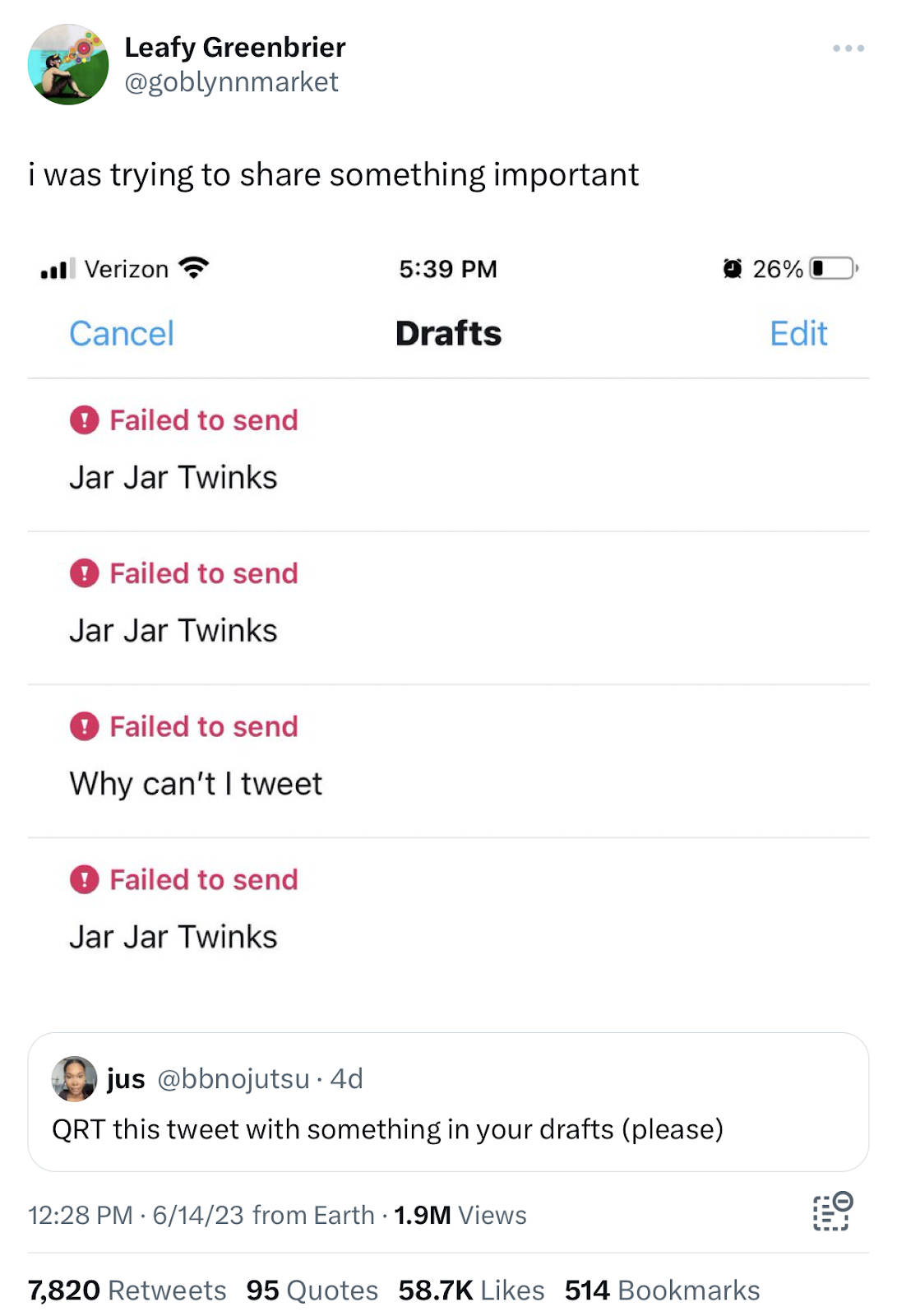The image size is (897, 1316).
Task: Tap the icon beside the timestamp row
Action: [x=832, y=1211]
